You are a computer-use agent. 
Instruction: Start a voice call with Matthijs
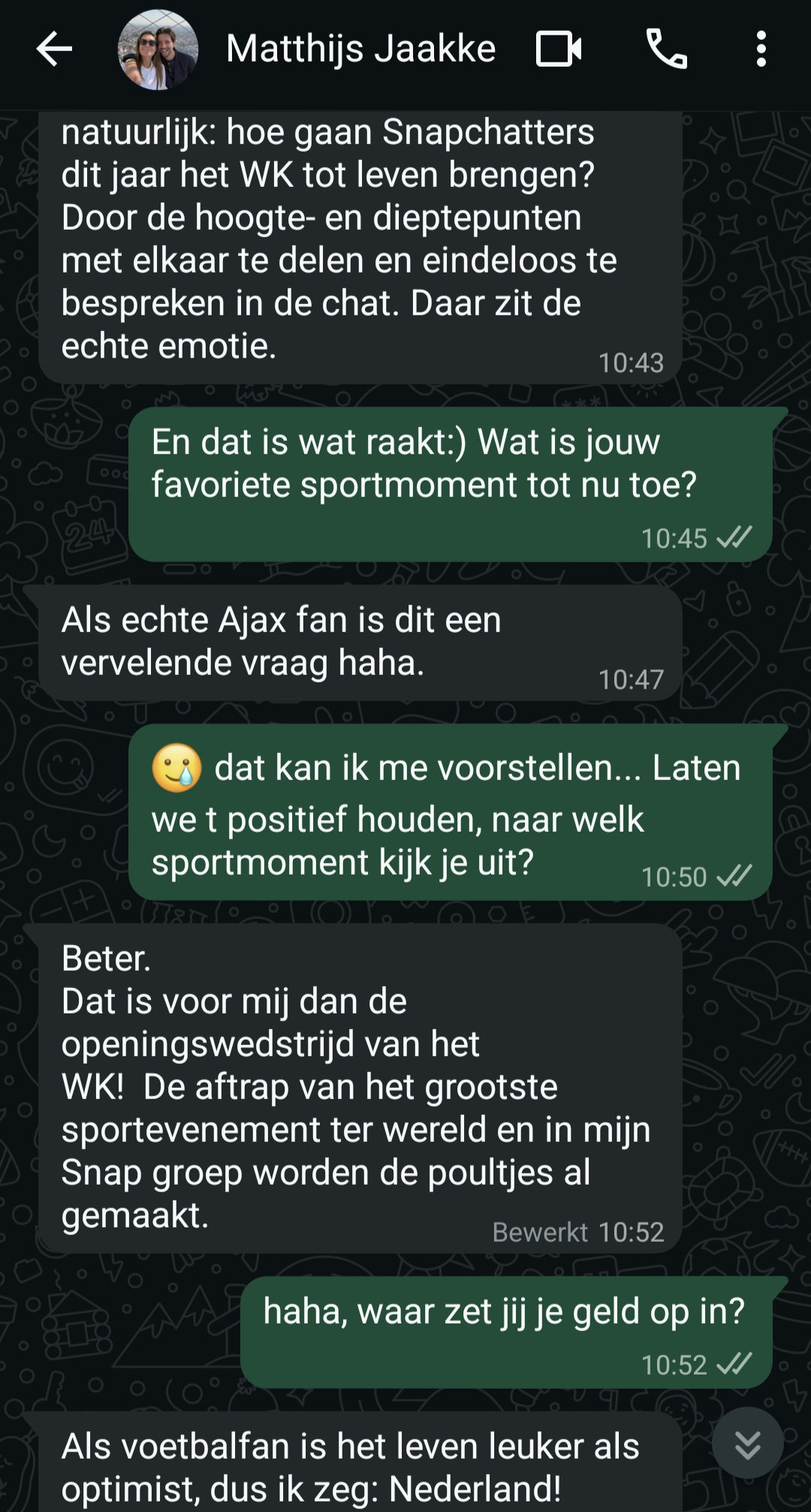click(x=666, y=50)
